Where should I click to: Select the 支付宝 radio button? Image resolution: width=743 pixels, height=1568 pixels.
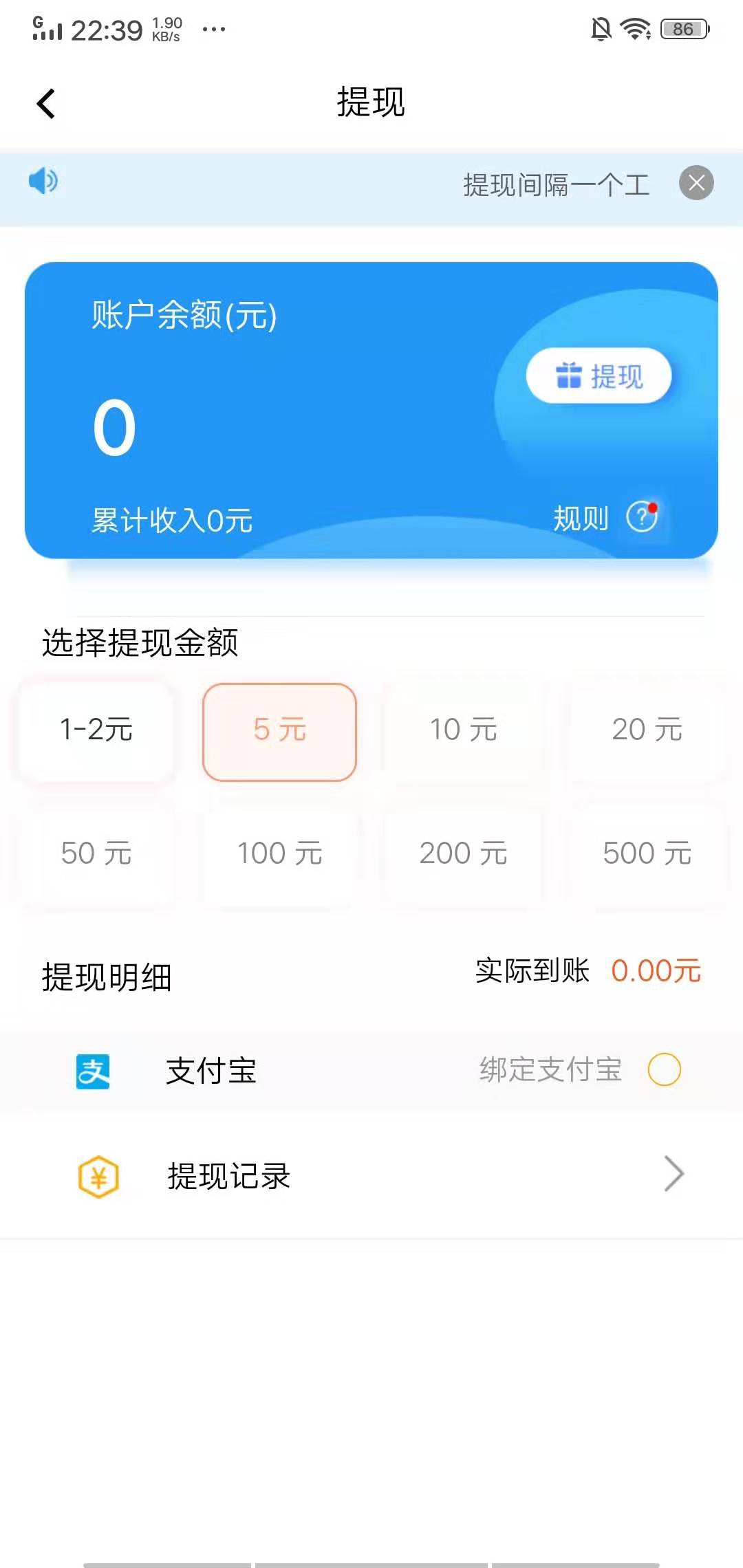(664, 1069)
